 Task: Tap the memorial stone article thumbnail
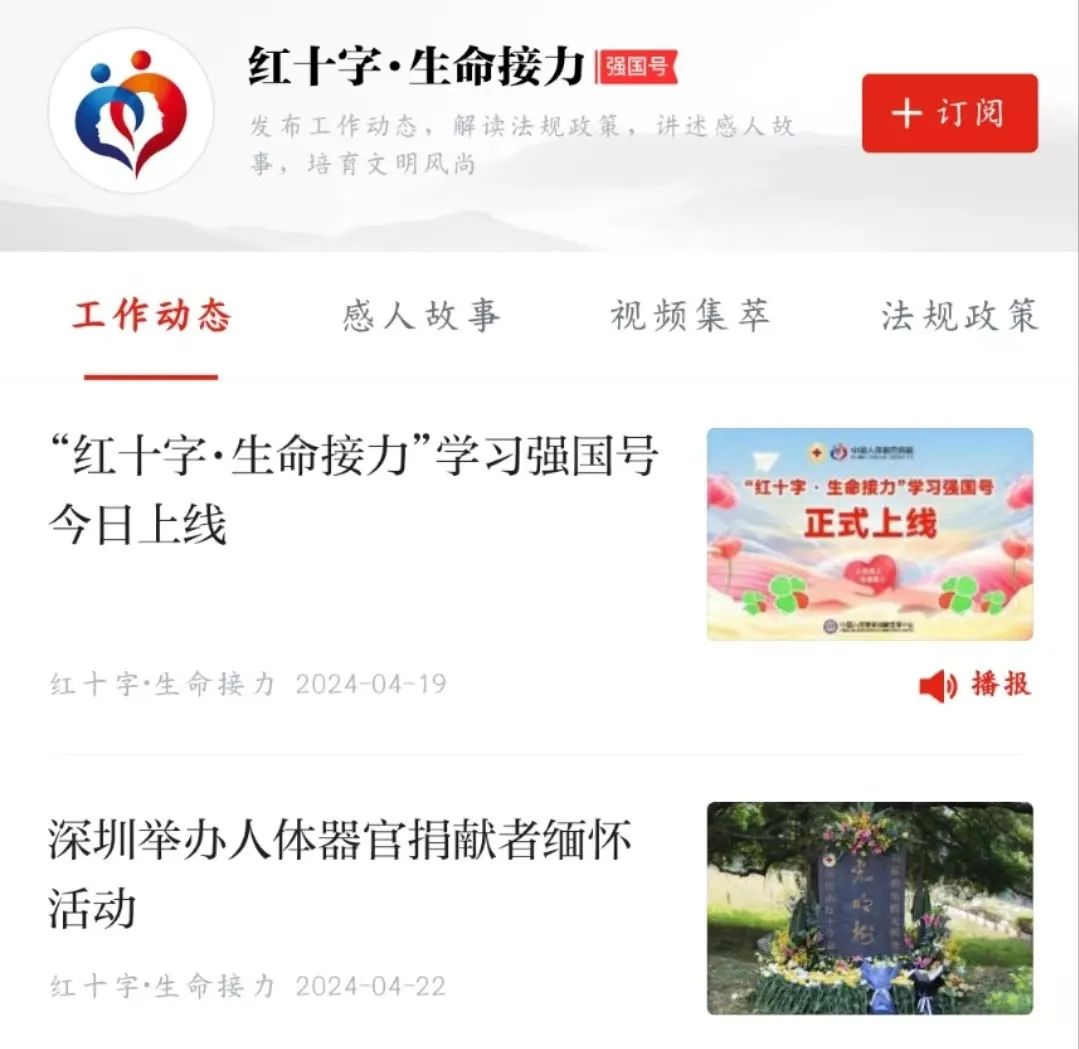click(869, 908)
